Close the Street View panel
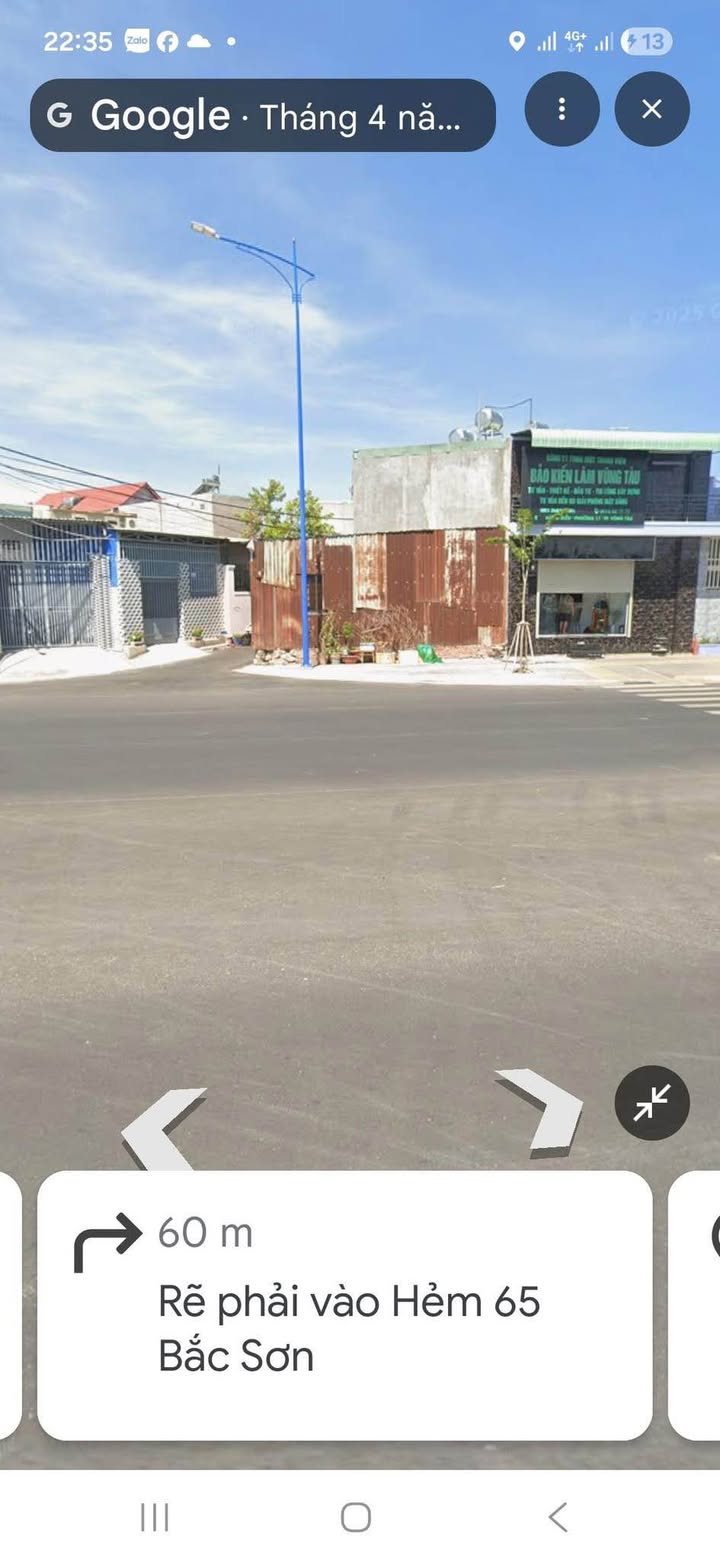This screenshot has height=1560, width=720. click(x=652, y=109)
